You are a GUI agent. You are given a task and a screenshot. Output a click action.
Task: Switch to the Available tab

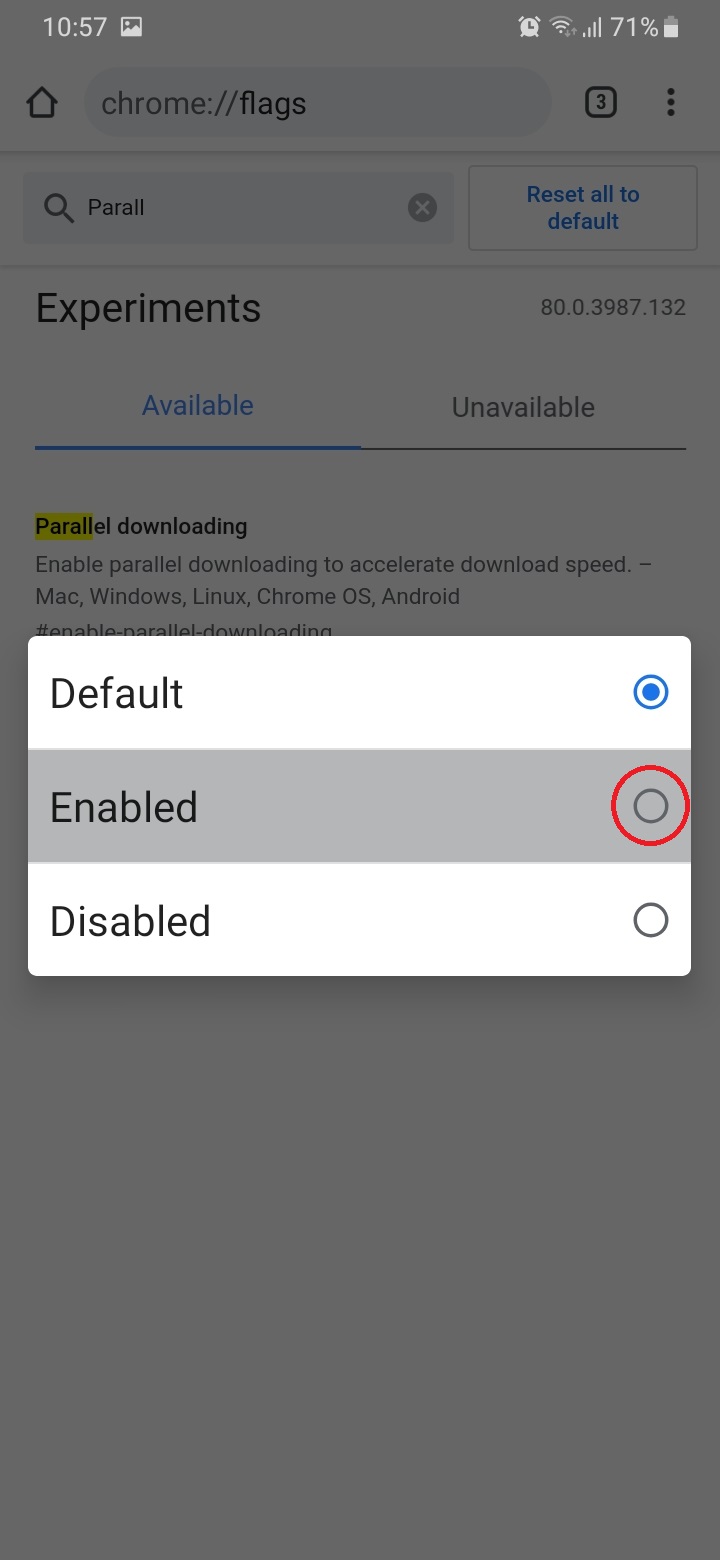pyautogui.click(x=198, y=406)
